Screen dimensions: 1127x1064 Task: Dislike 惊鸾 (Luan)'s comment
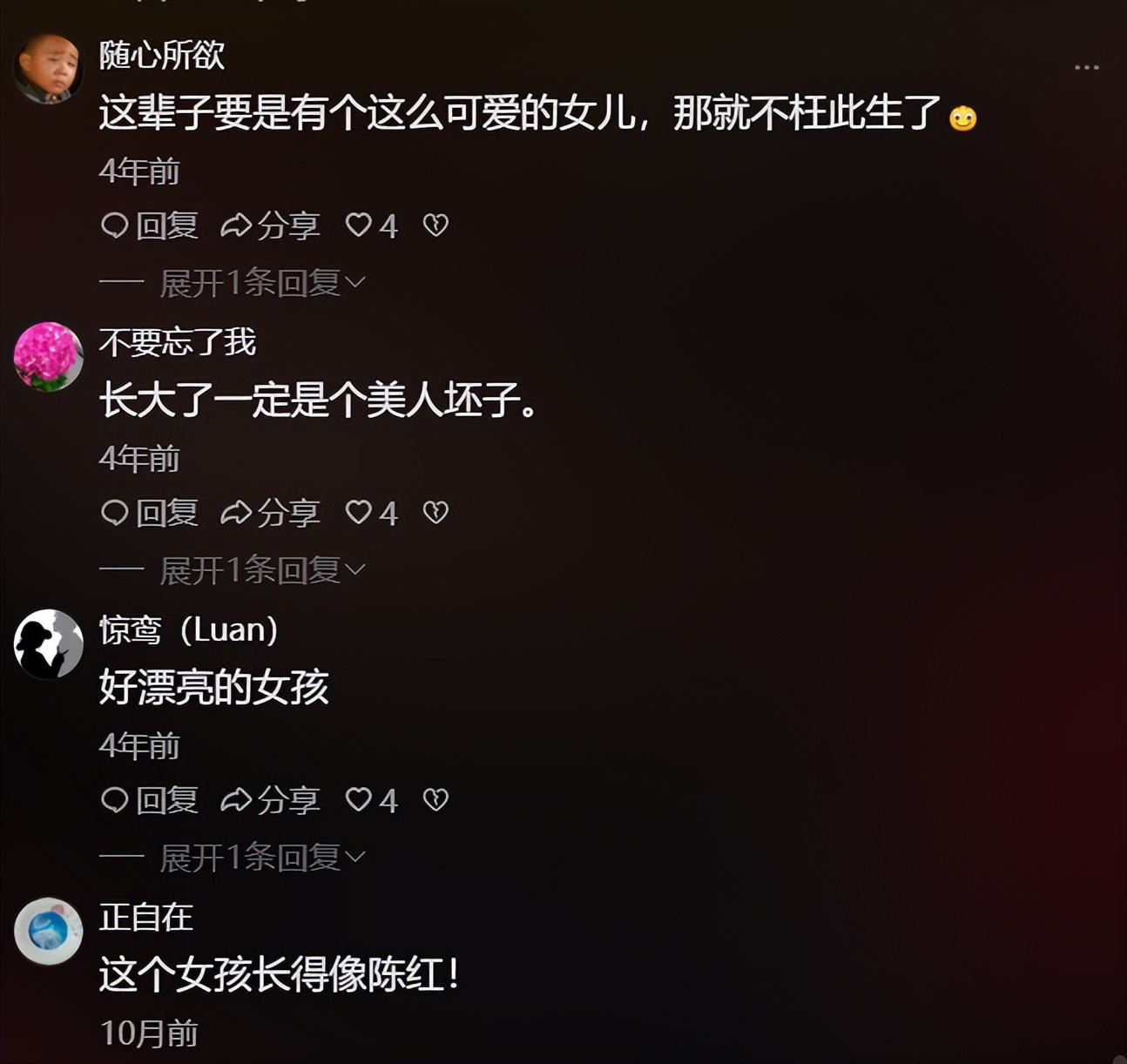pos(435,800)
